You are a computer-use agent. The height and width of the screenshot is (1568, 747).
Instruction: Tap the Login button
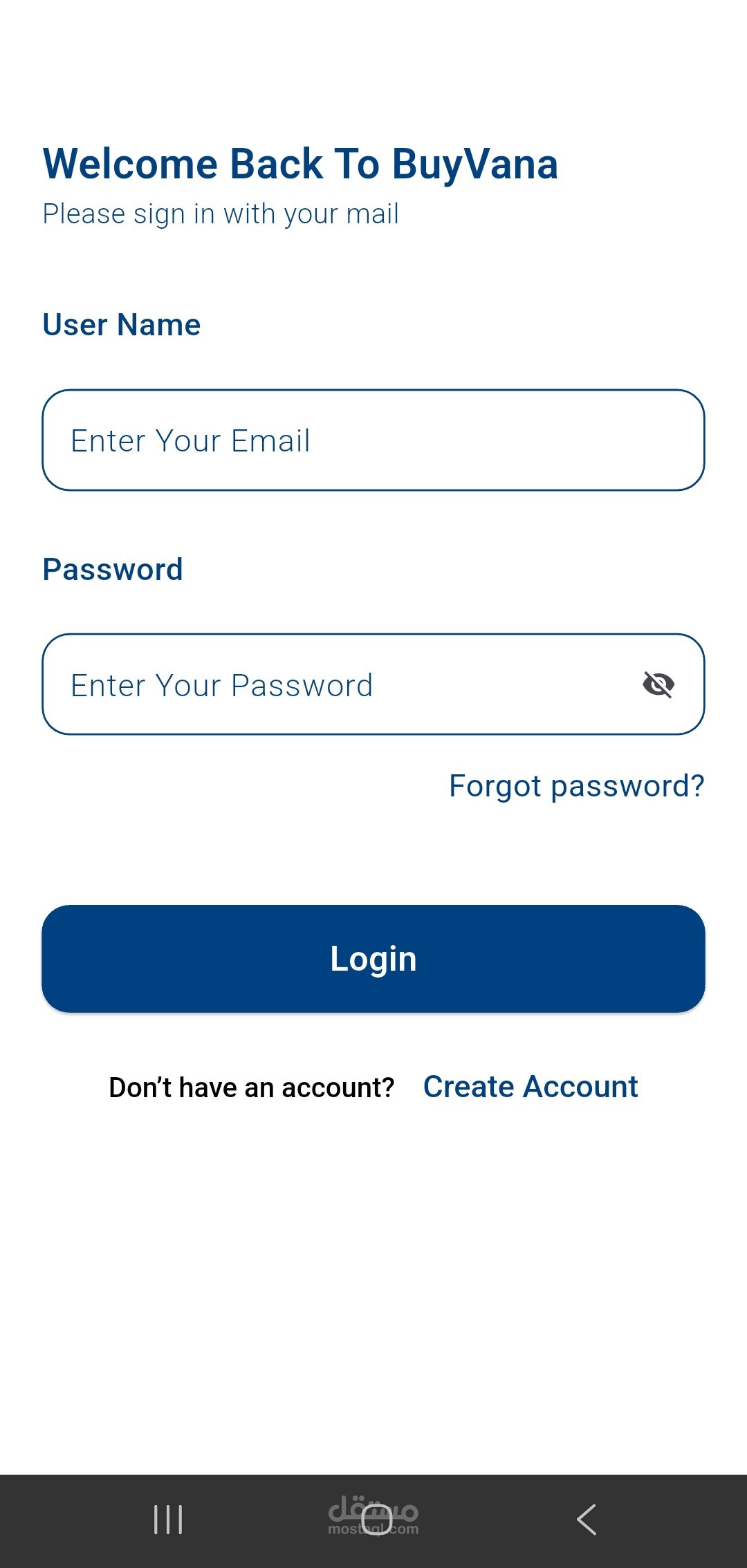click(x=373, y=959)
